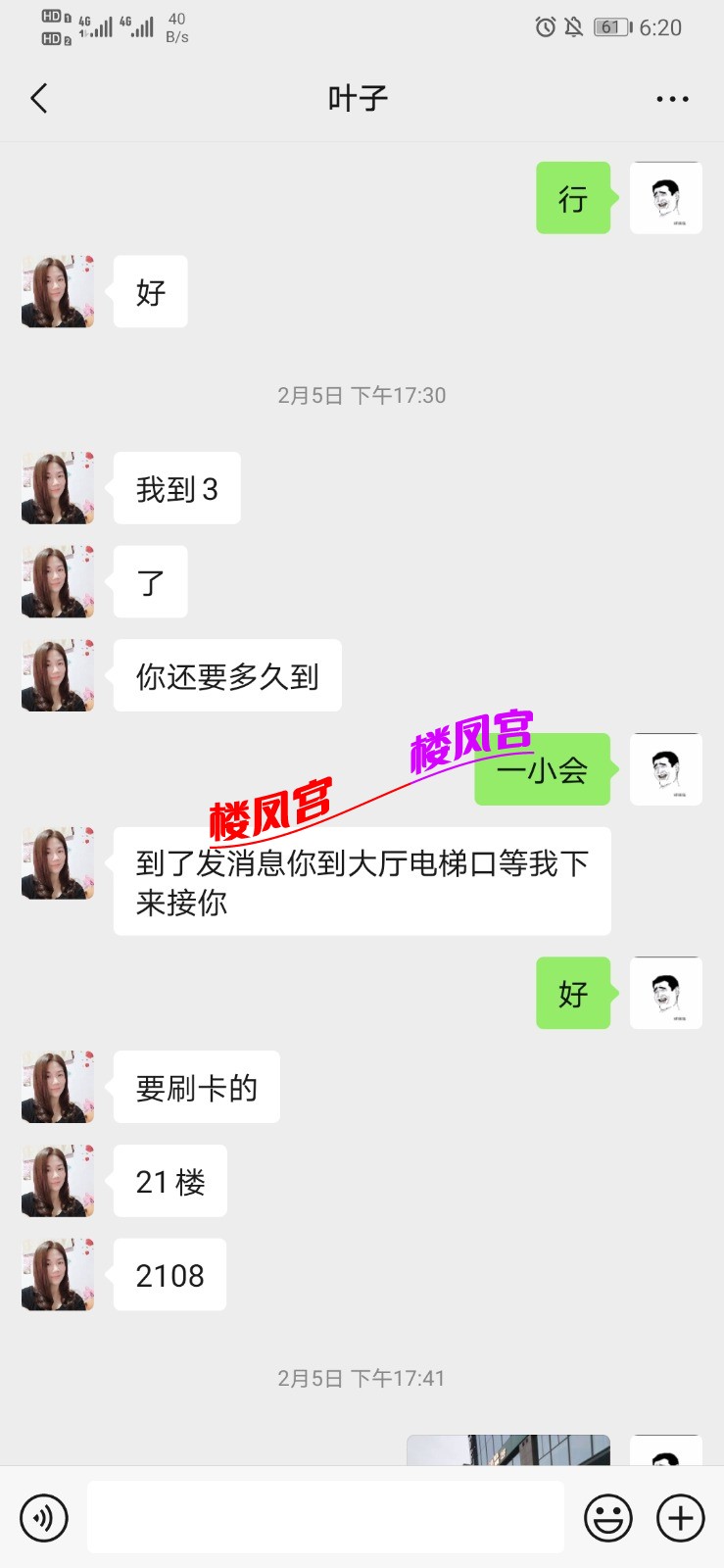724x1568 pixels.
Task: Tap your own meme-face avatar
Action: [x=665, y=197]
